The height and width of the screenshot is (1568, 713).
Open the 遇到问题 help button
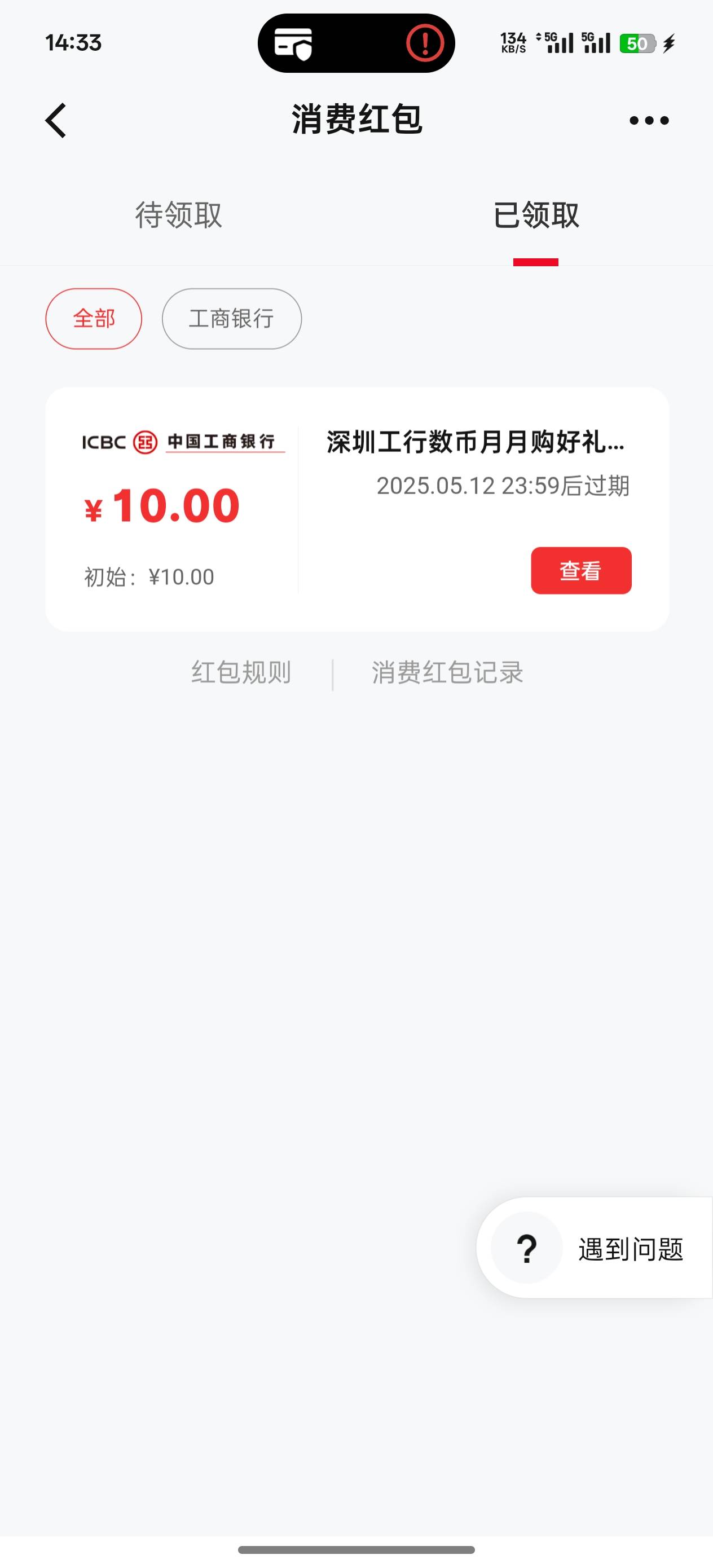pyautogui.click(x=595, y=1248)
